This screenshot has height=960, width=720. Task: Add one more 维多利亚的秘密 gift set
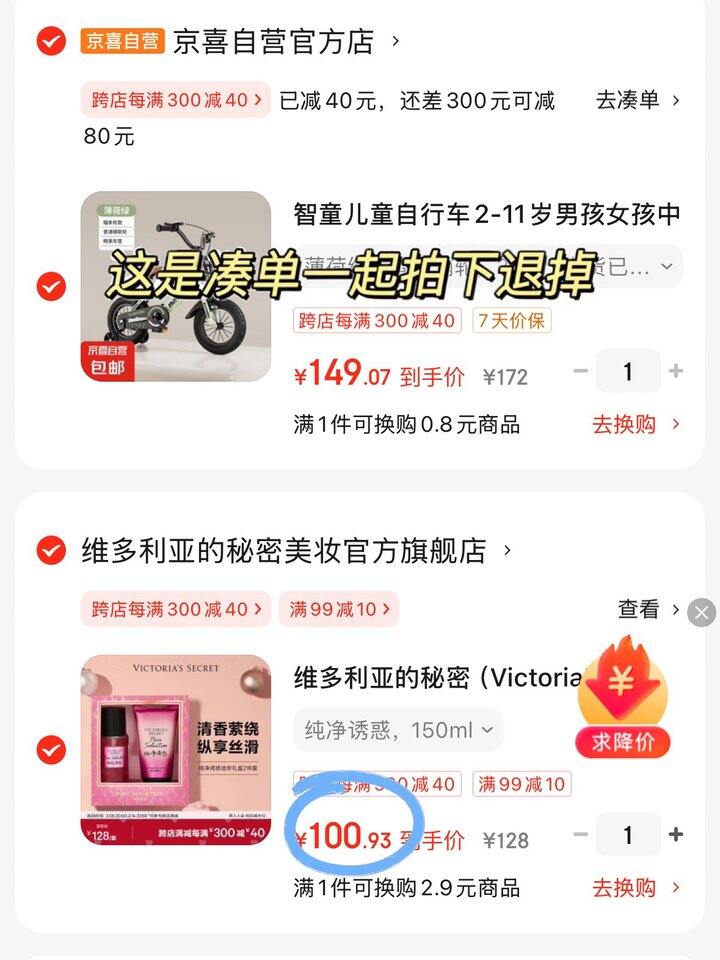click(x=676, y=835)
